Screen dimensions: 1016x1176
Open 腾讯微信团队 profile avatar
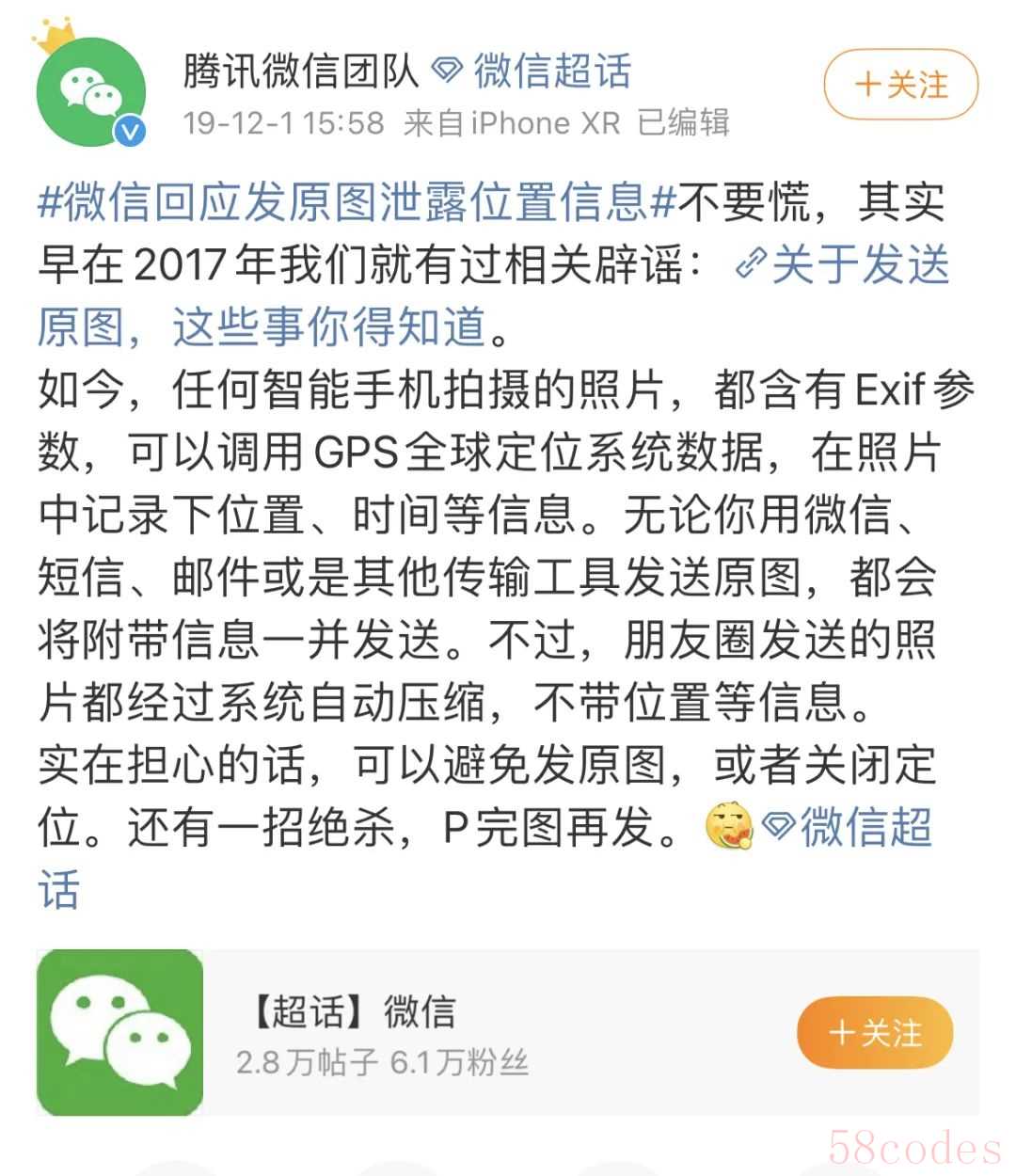[91, 90]
